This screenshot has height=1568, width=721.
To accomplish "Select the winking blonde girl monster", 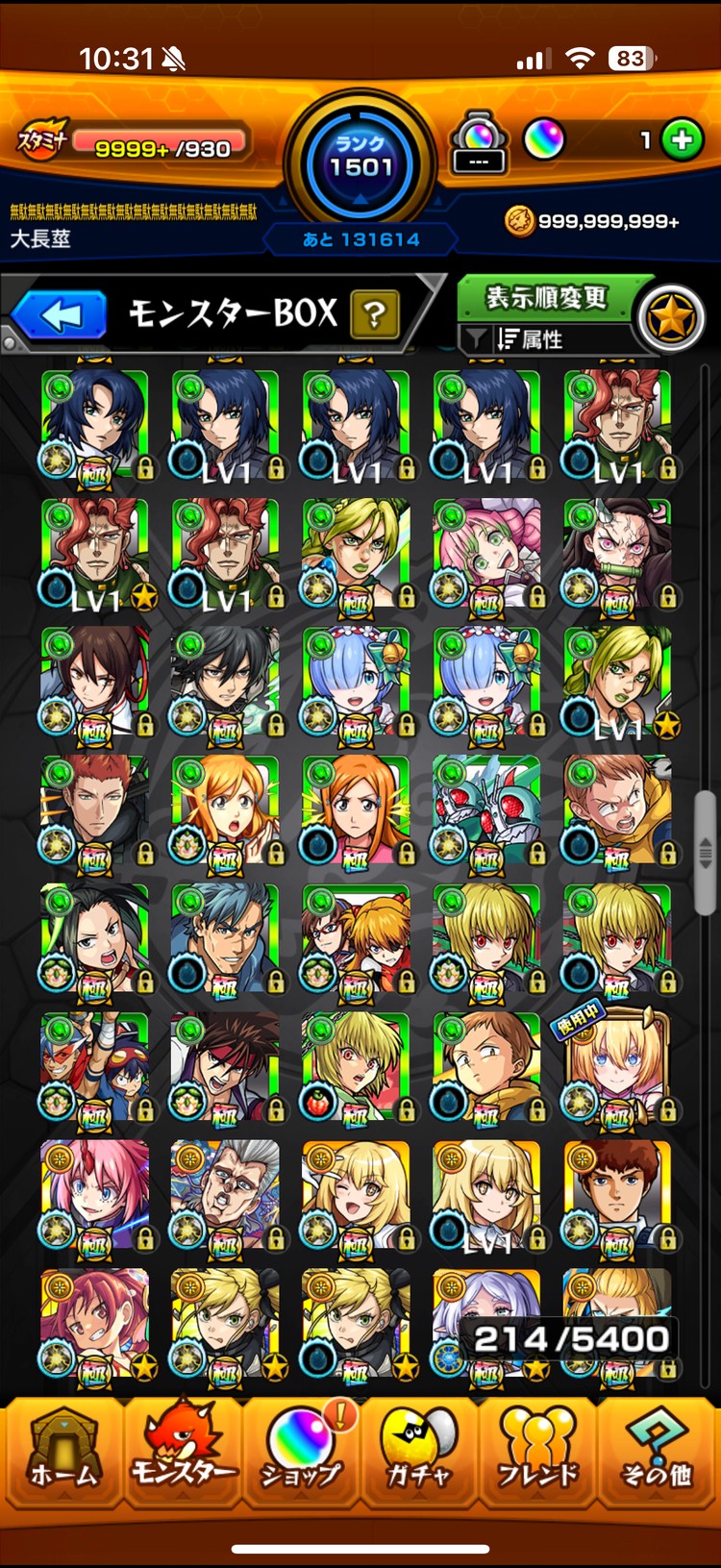I will [356, 1195].
